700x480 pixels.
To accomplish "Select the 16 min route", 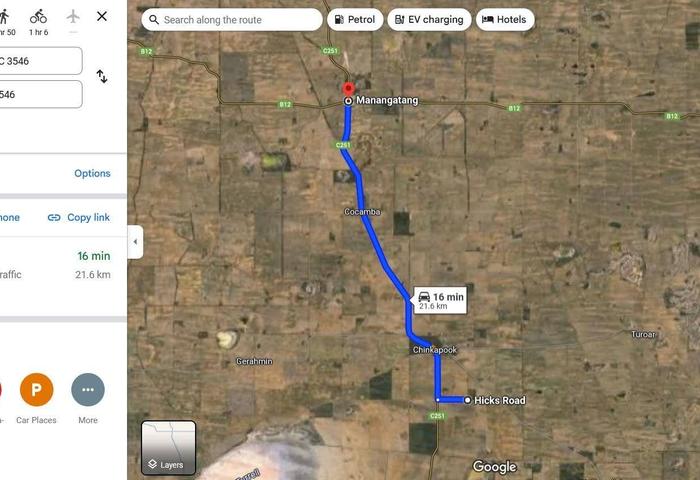I will tap(60, 264).
